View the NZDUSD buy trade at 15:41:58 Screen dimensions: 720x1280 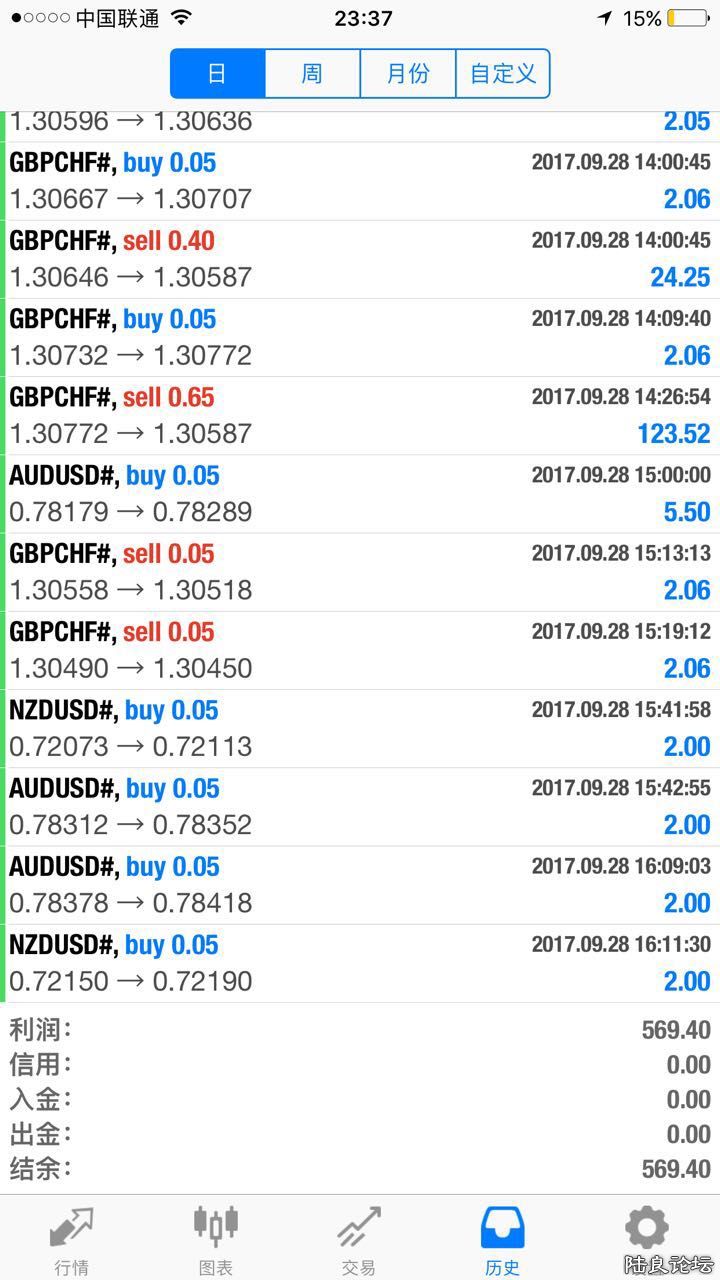click(360, 729)
